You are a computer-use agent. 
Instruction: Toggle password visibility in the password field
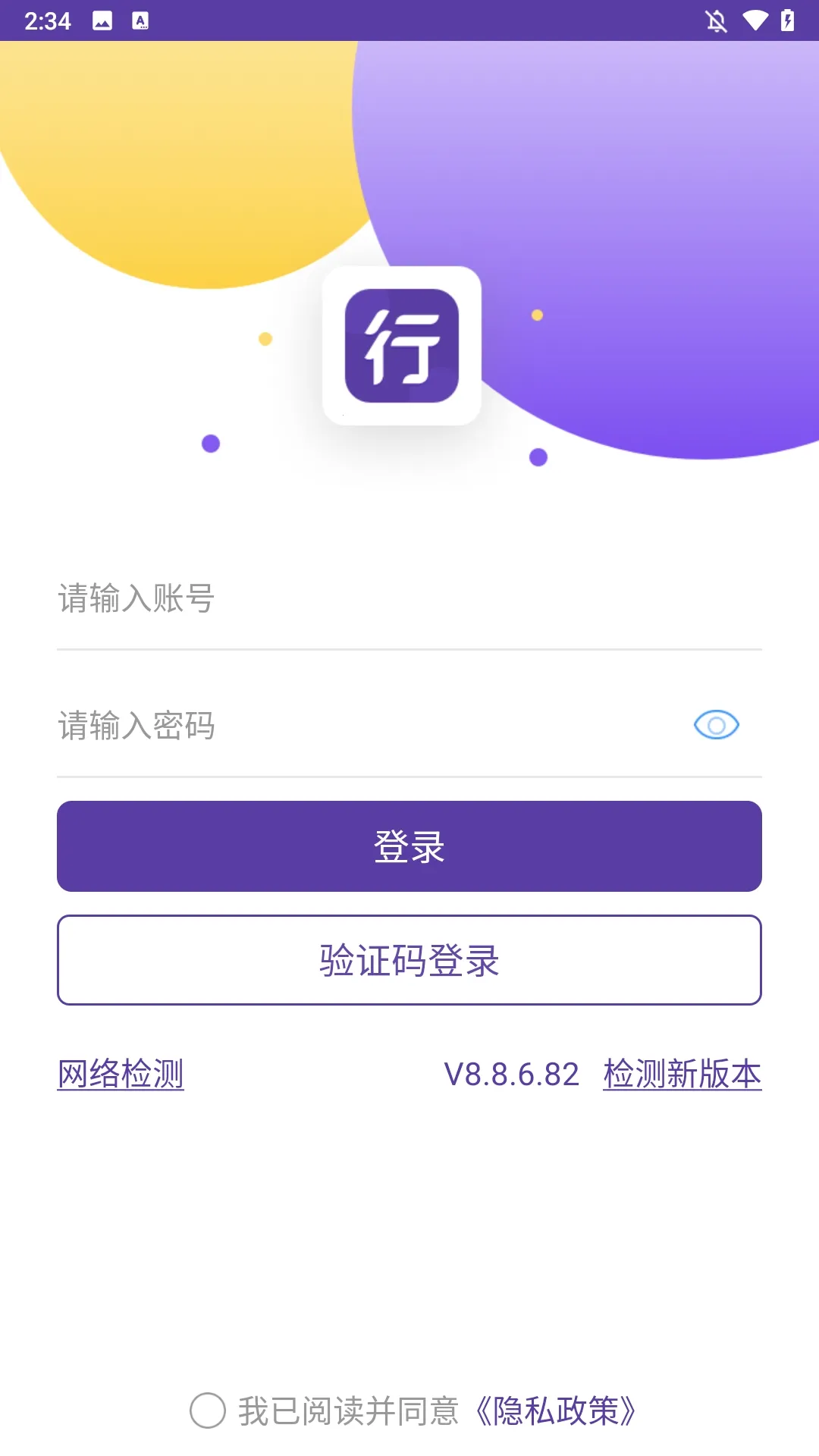pos(716,726)
